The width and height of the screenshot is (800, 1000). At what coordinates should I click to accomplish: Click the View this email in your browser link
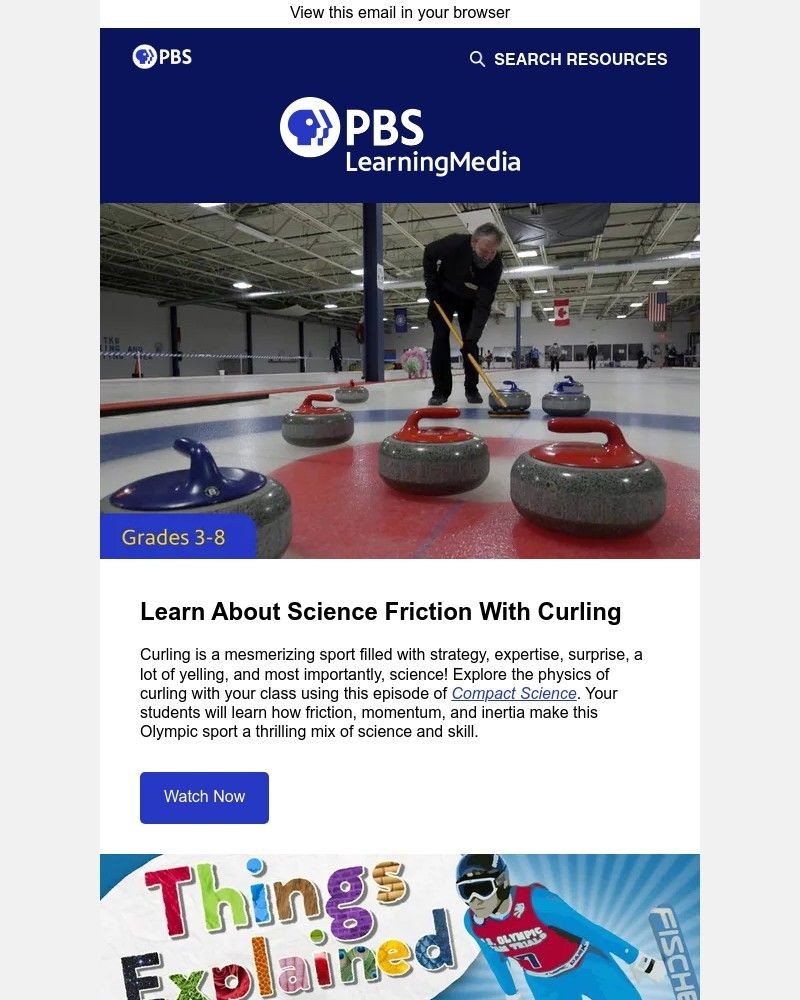[x=400, y=13]
